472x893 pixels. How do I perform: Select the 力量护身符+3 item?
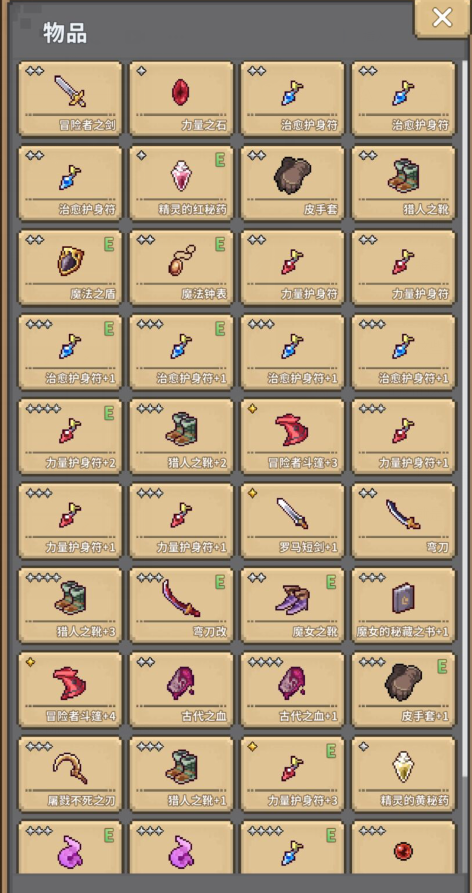pyautogui.click(x=293, y=773)
